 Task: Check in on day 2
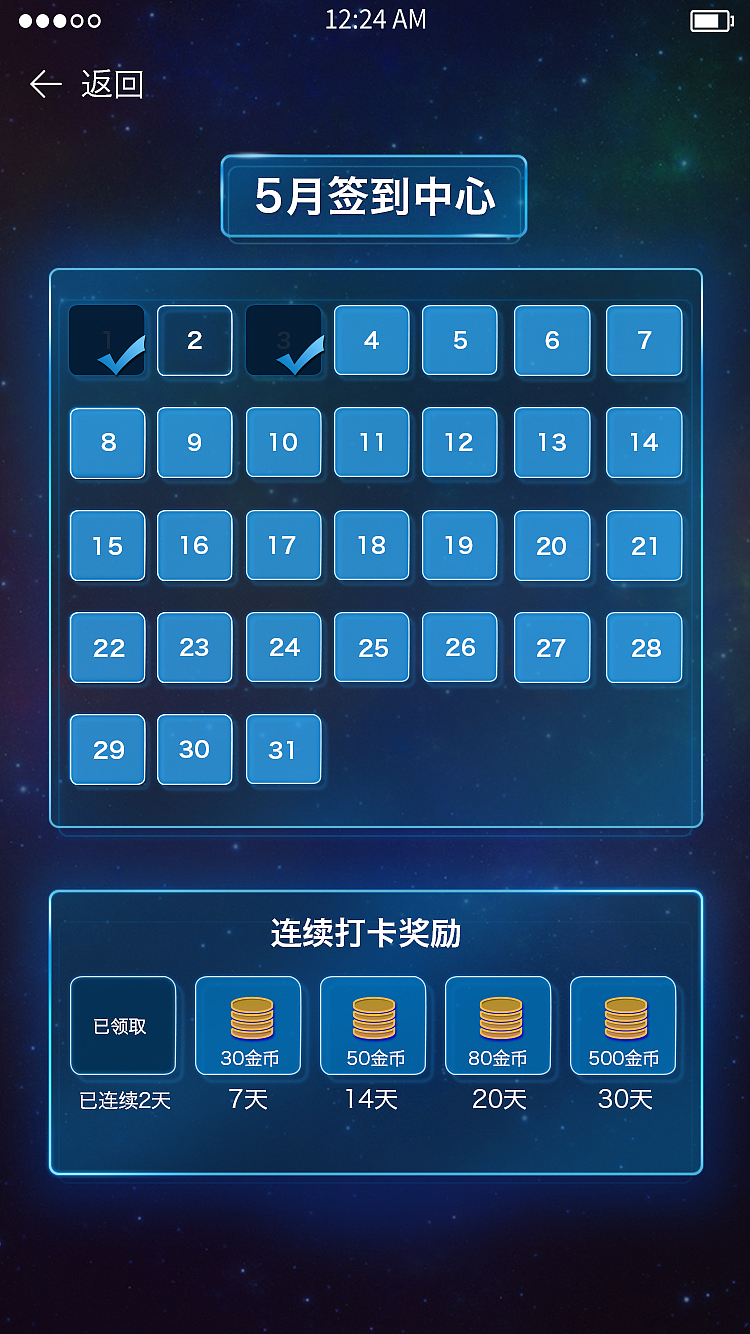(195, 341)
